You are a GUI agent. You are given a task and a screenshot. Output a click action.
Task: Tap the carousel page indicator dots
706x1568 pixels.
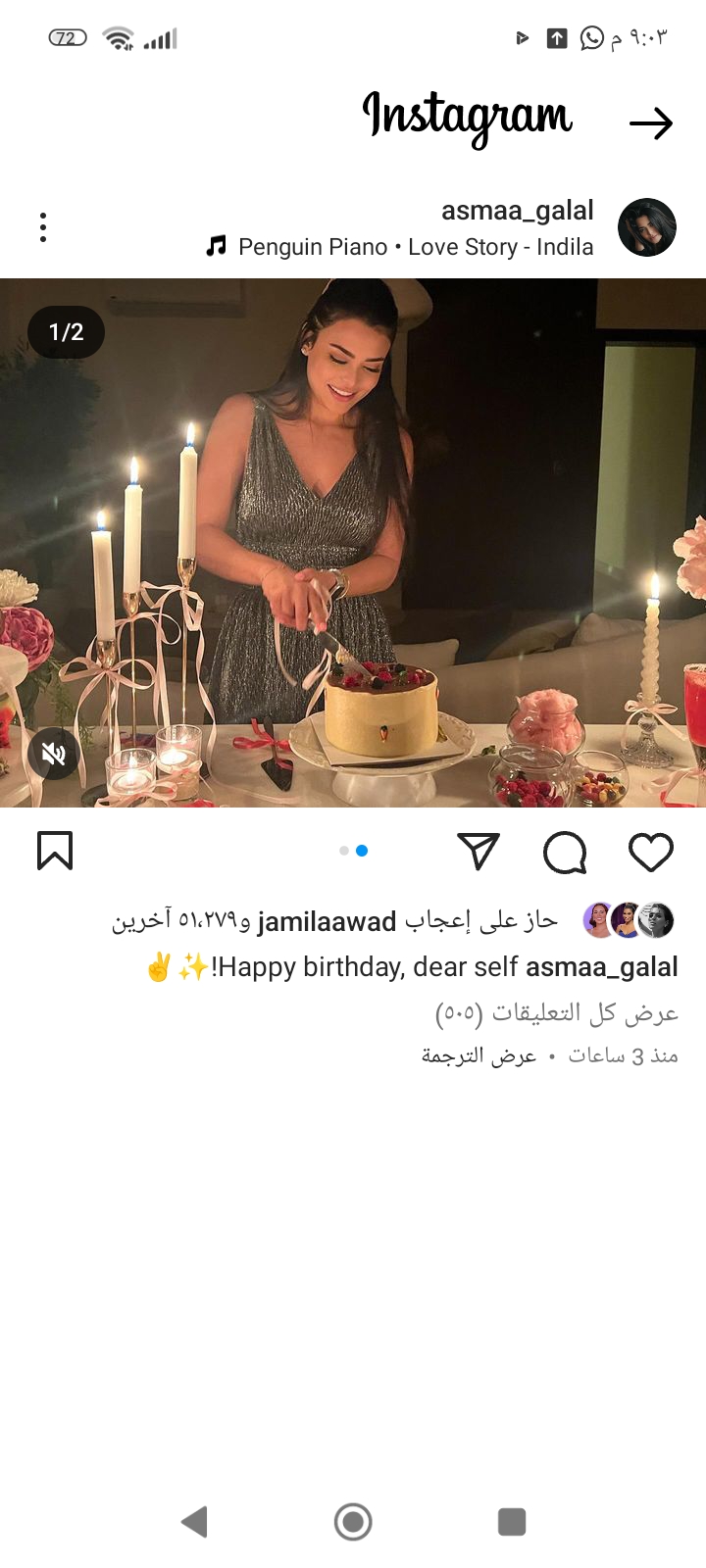tap(353, 851)
